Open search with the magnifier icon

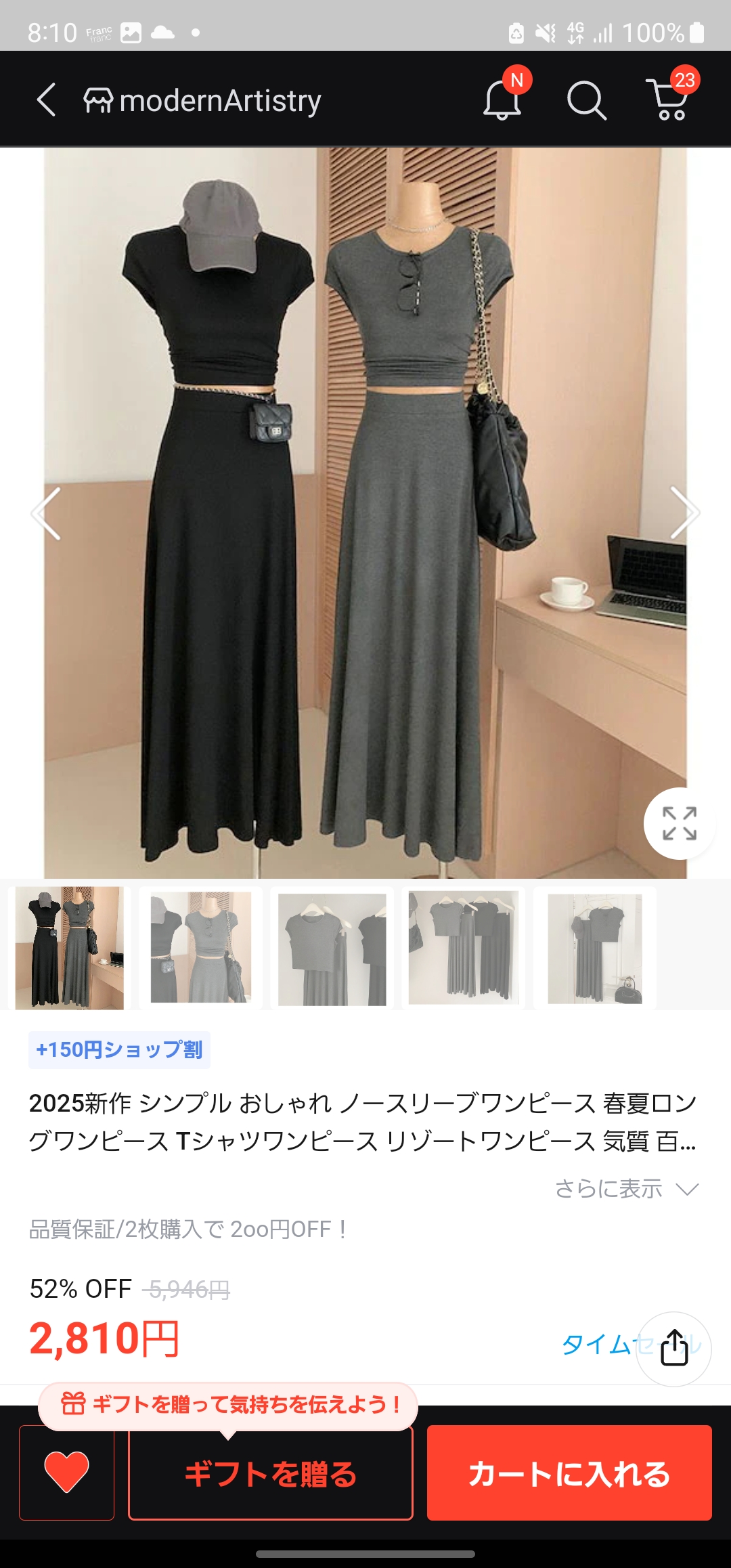pyautogui.click(x=586, y=100)
